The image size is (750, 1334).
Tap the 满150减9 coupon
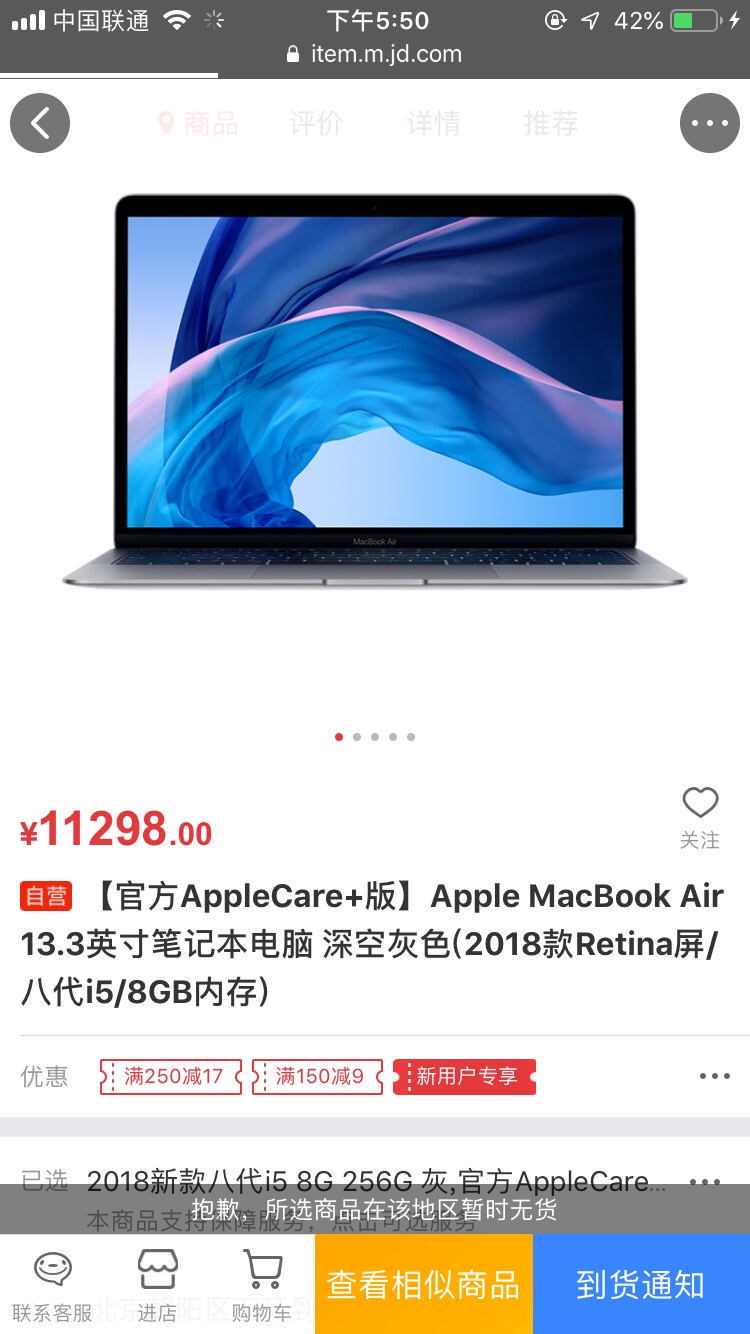318,1077
